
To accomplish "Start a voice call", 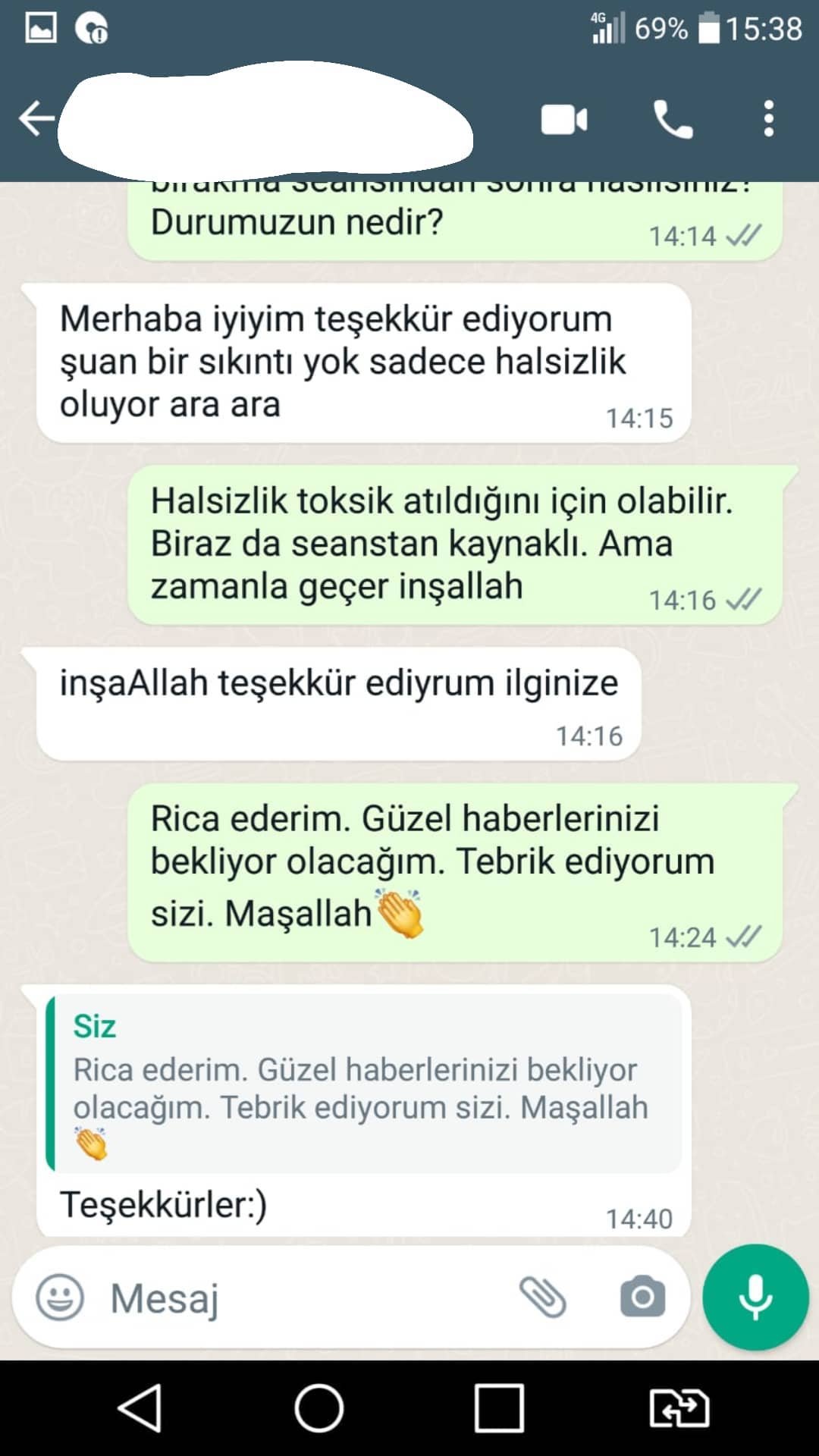I will [673, 120].
